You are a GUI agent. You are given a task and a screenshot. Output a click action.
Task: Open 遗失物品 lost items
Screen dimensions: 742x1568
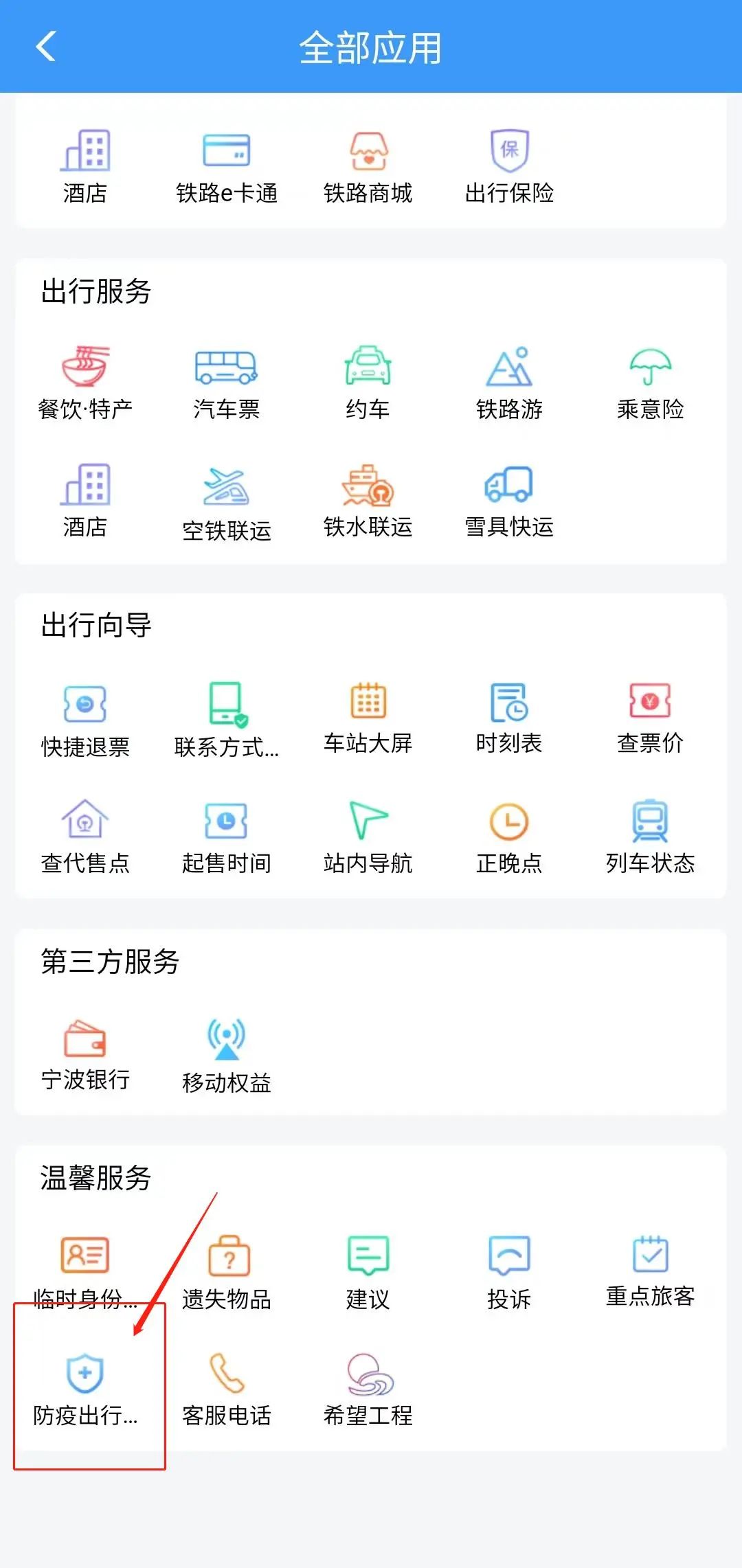point(227,1272)
